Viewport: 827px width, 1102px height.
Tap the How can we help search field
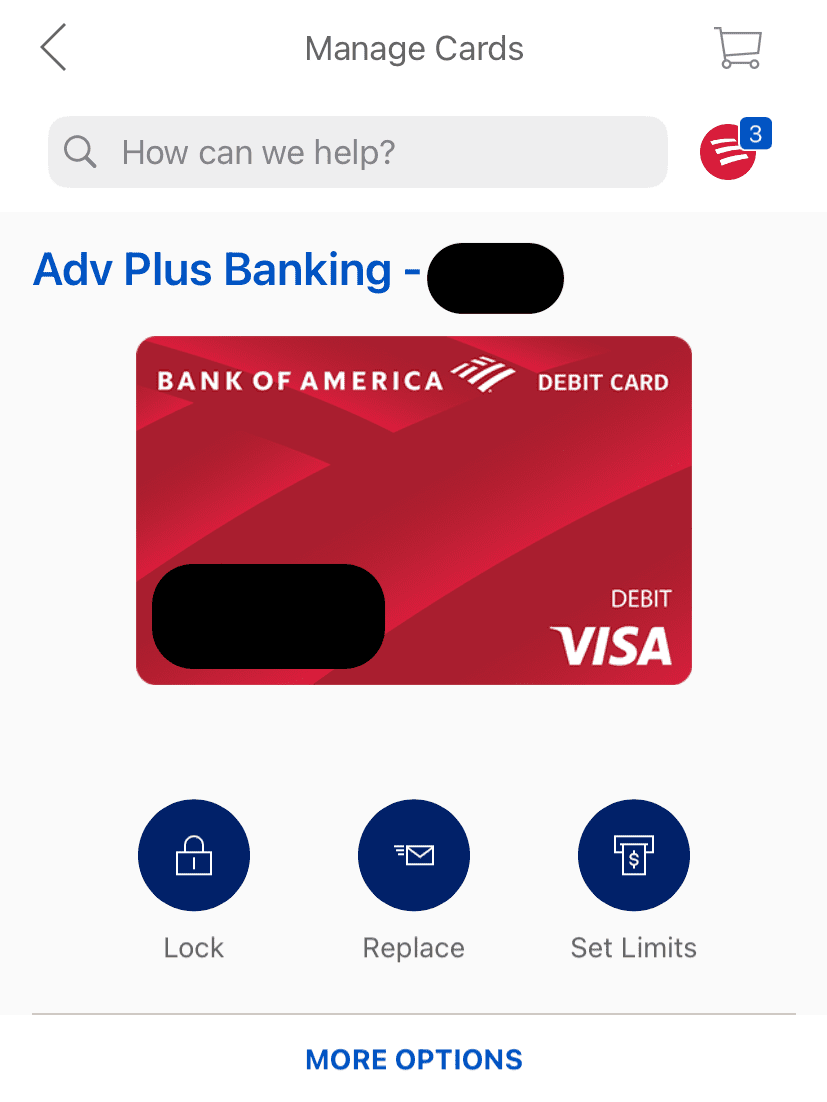point(357,152)
